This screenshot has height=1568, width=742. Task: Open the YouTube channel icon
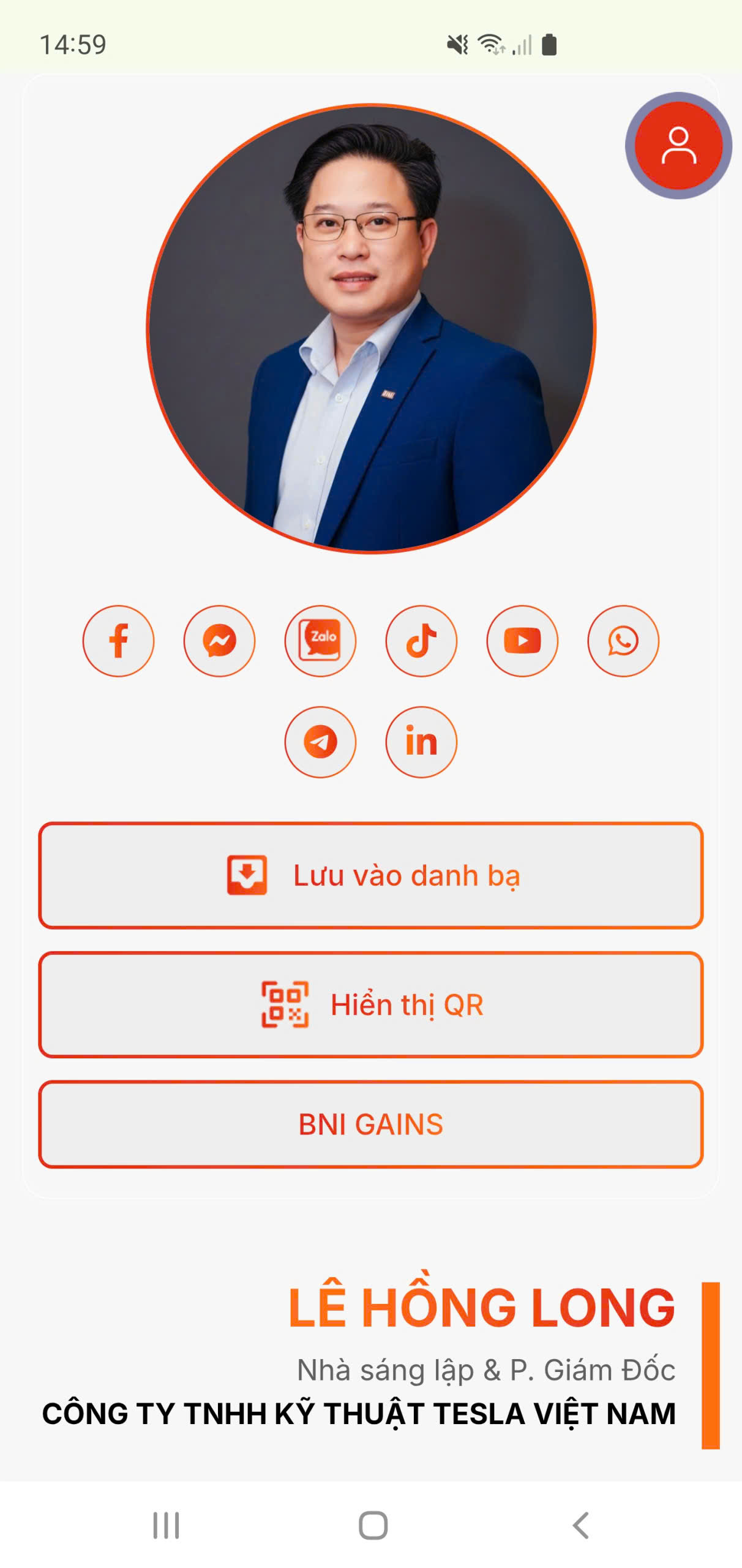(x=523, y=639)
